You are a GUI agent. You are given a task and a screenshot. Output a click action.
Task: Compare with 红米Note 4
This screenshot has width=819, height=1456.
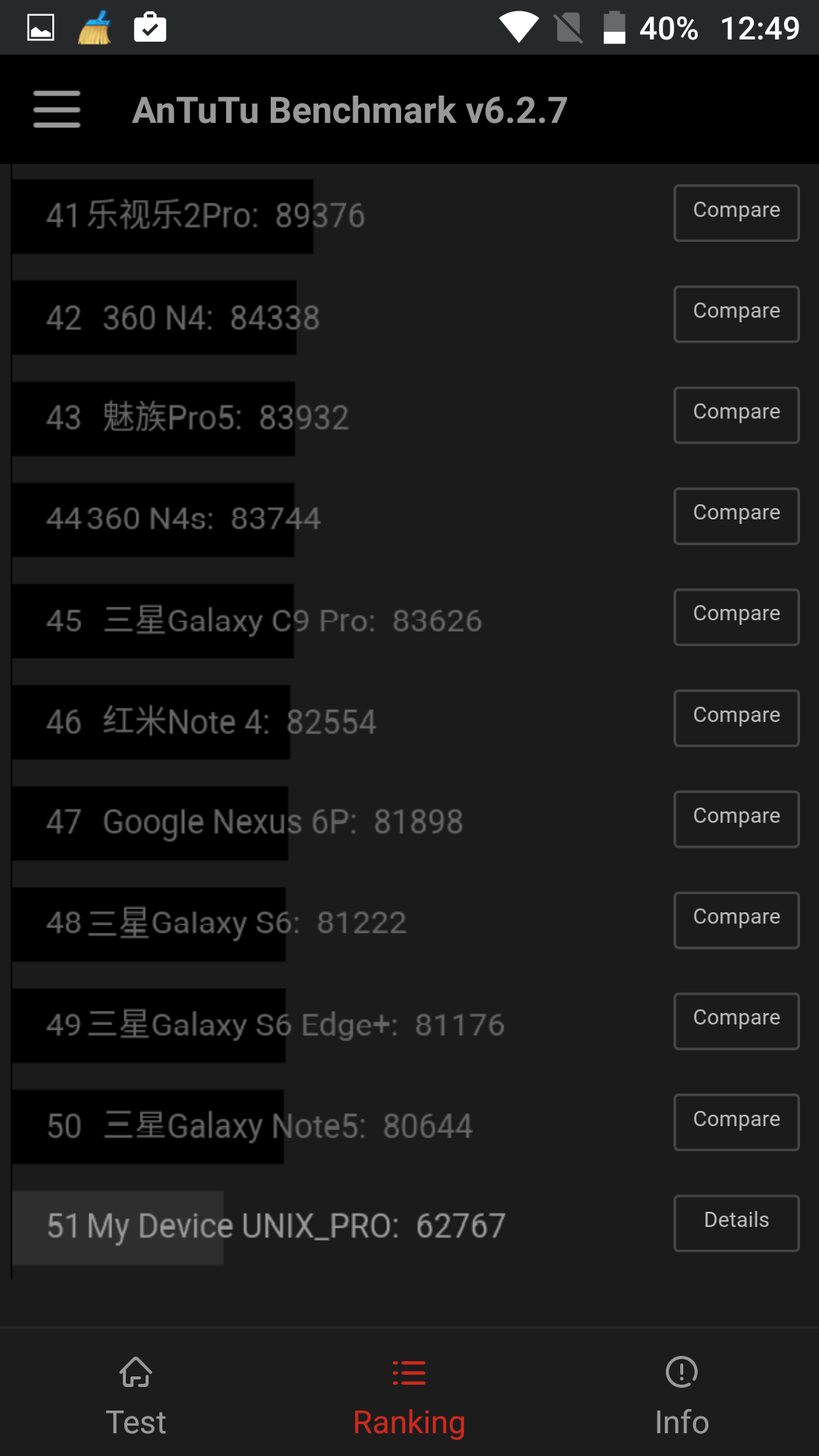tap(736, 717)
